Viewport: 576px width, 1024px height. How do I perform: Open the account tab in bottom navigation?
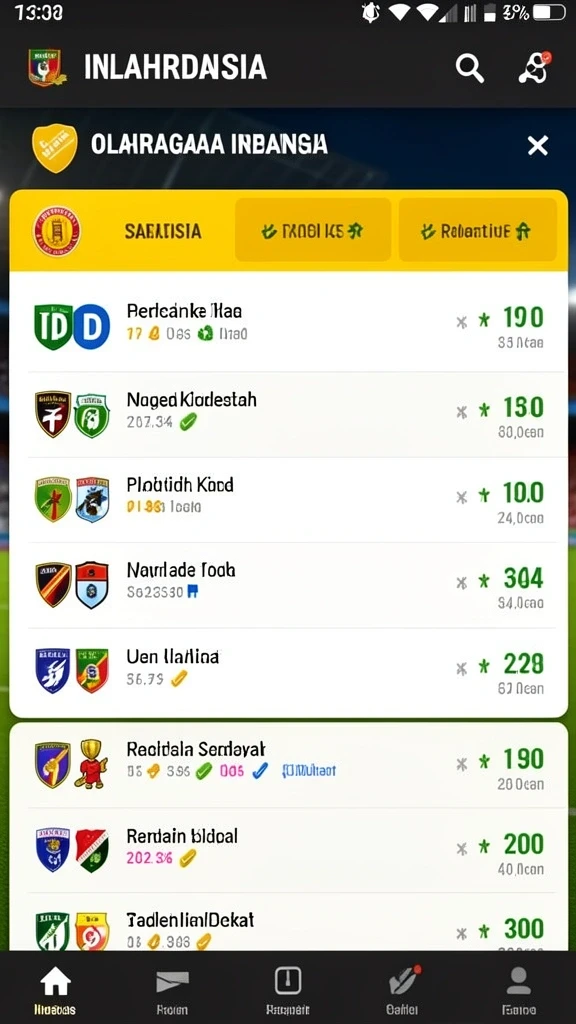(519, 989)
